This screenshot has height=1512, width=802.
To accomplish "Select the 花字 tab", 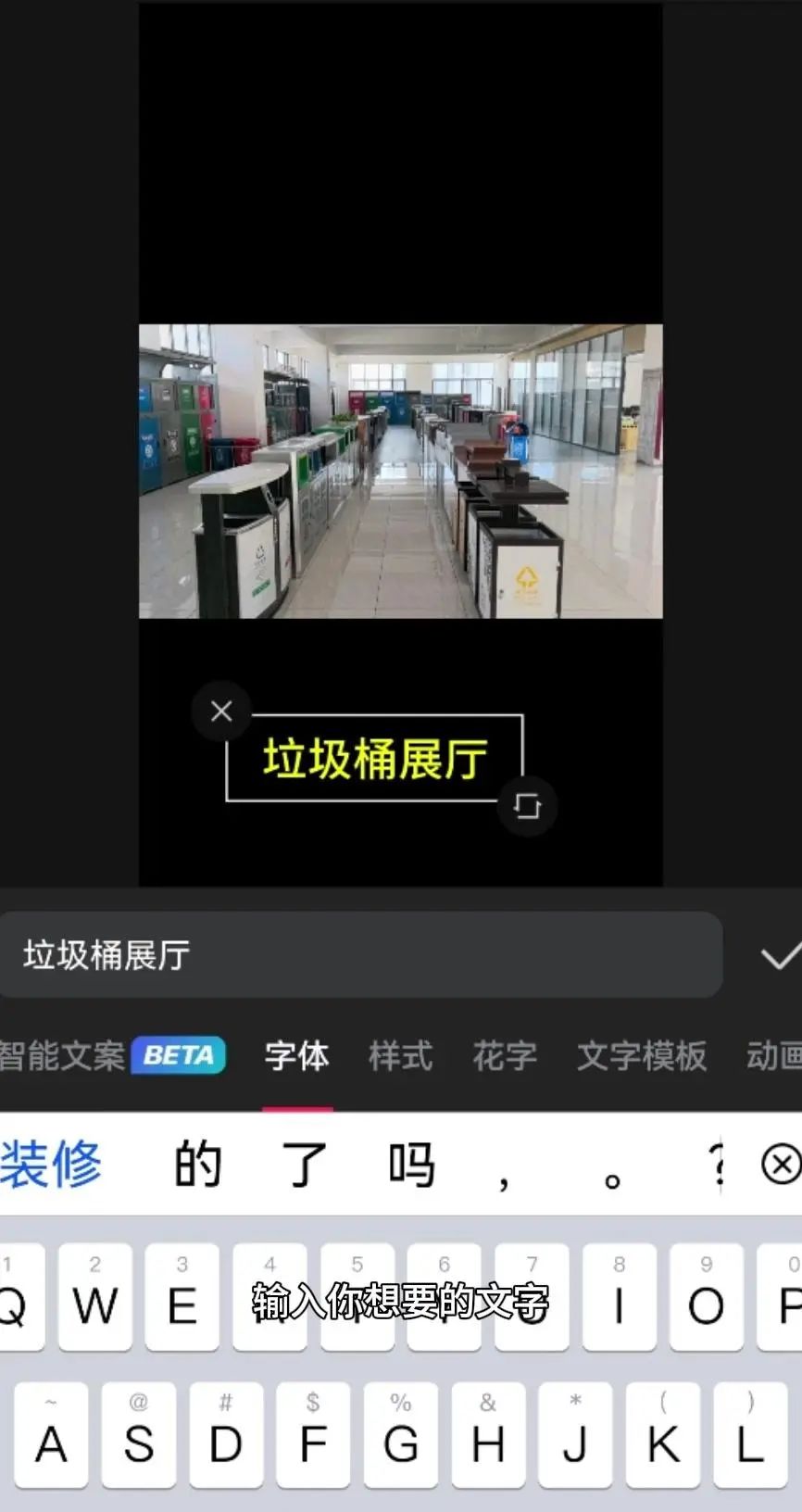I will click(x=503, y=1056).
